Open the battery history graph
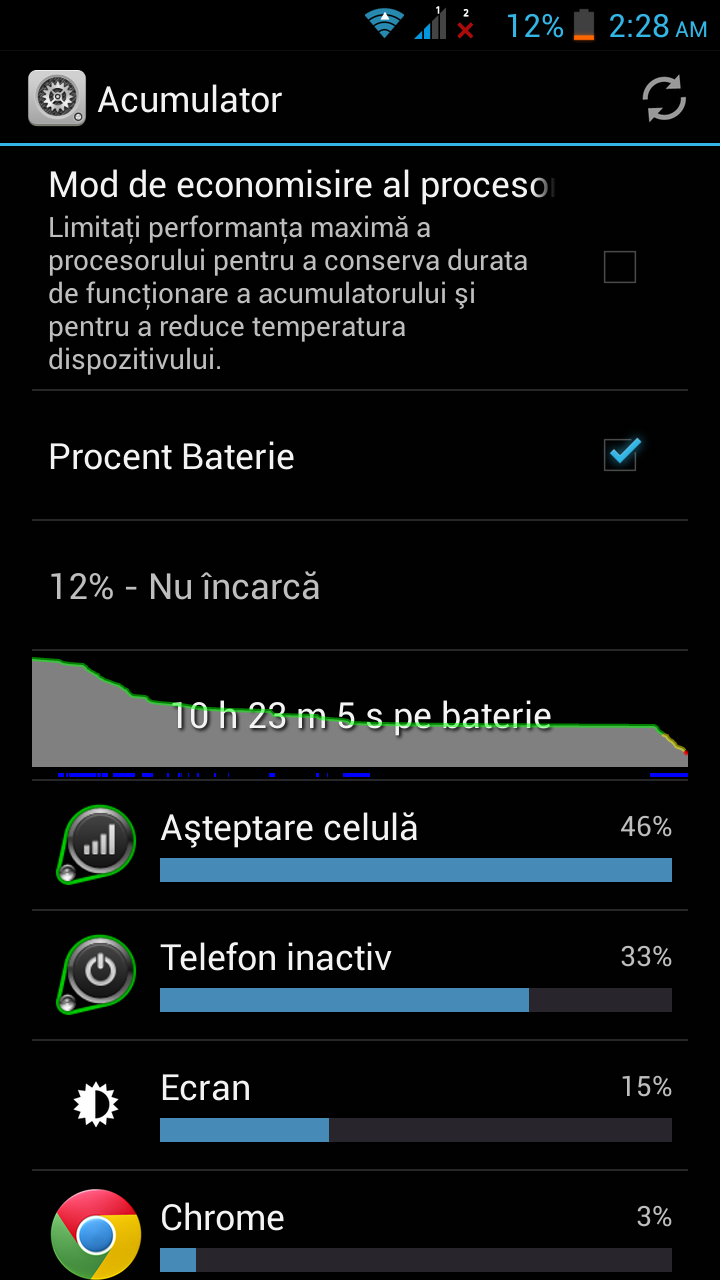Screen dimensions: 720x1280 coord(360,714)
